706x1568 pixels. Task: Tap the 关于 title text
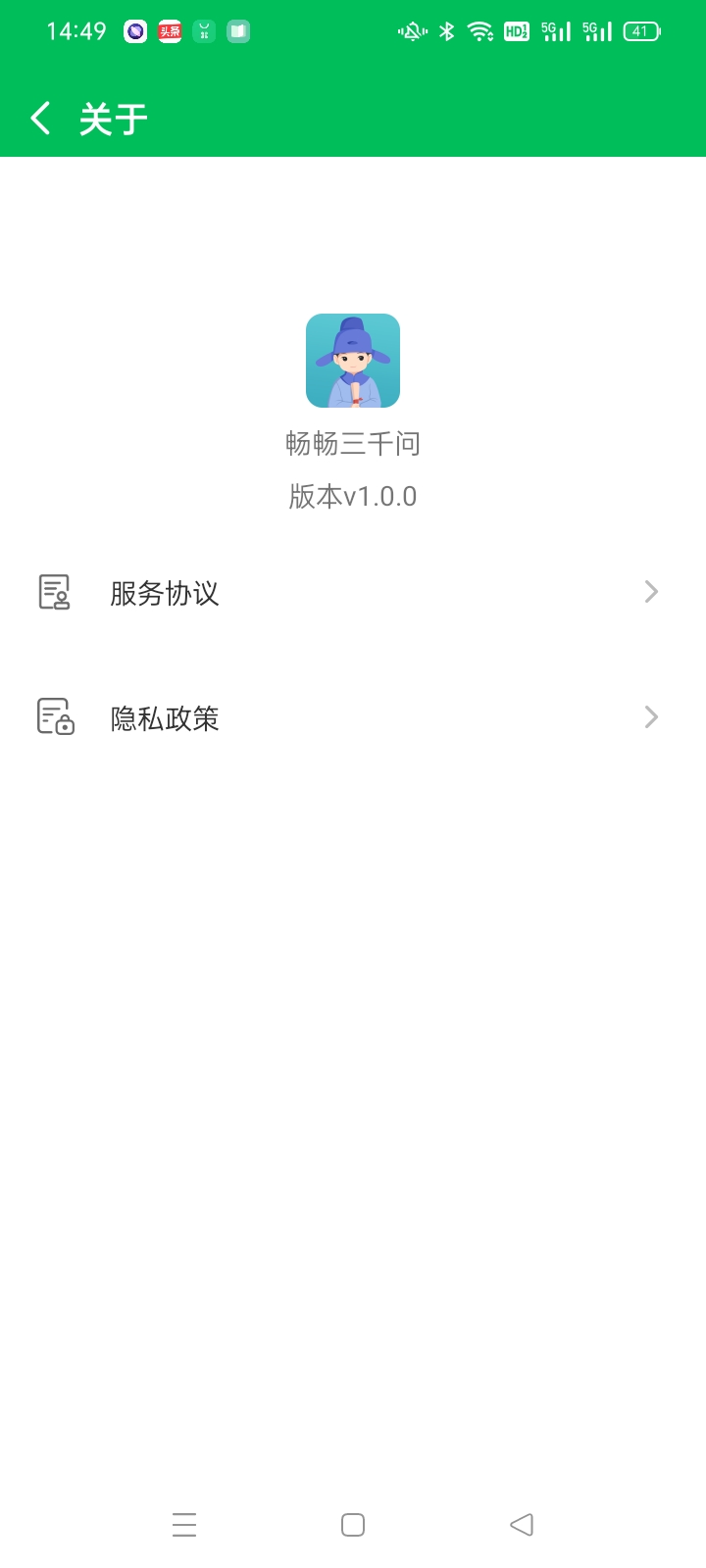click(x=114, y=117)
